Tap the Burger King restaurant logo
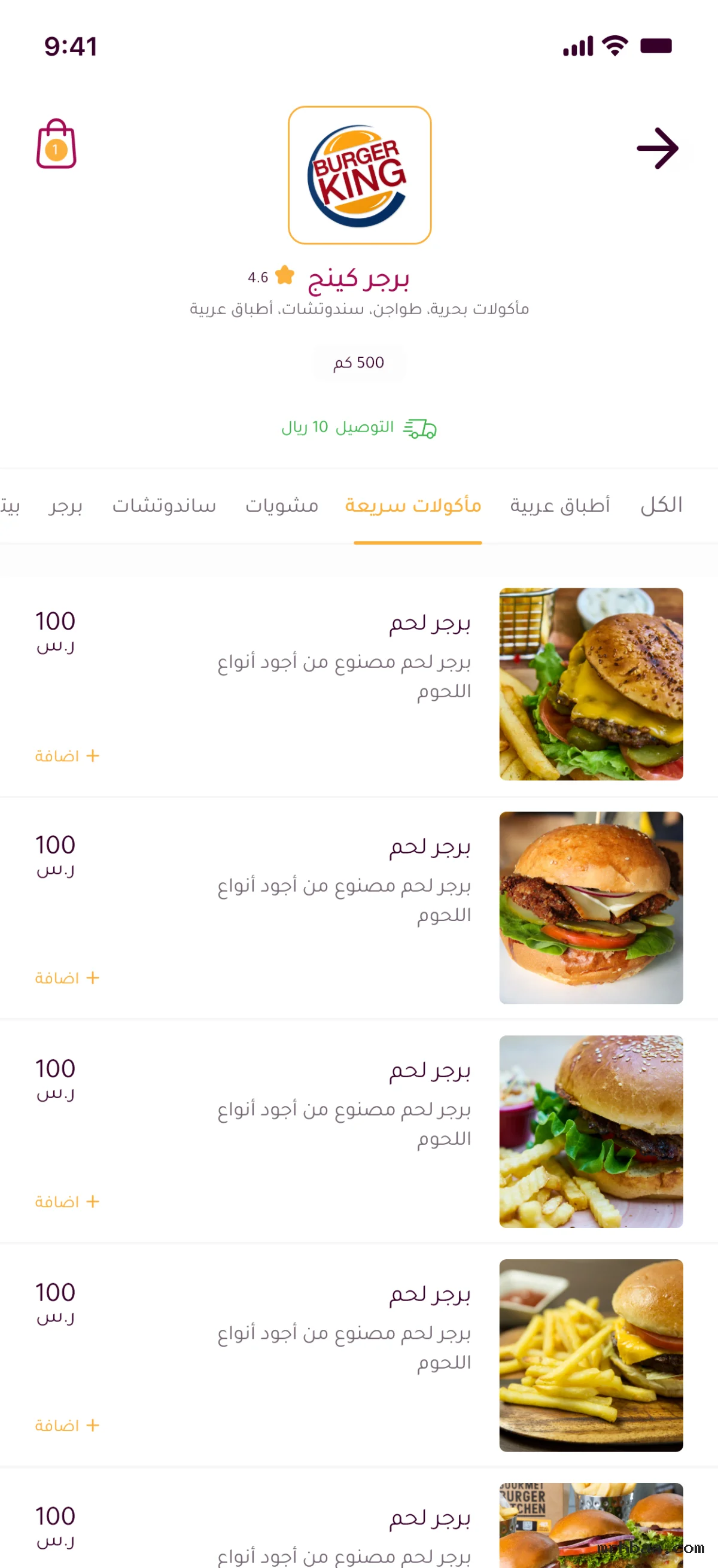The width and height of the screenshot is (718, 1568). [x=359, y=175]
